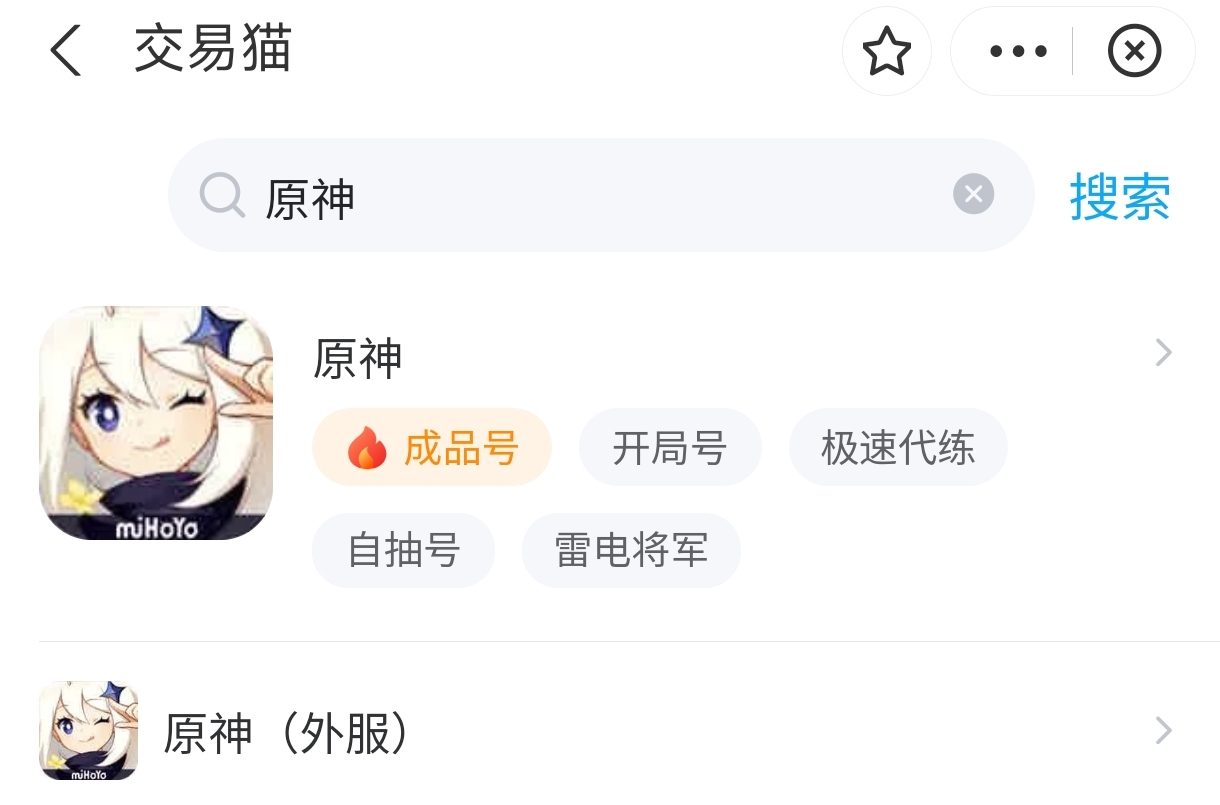The image size is (1220, 805).
Task: Choose the 极速代练 chip
Action: [897, 448]
